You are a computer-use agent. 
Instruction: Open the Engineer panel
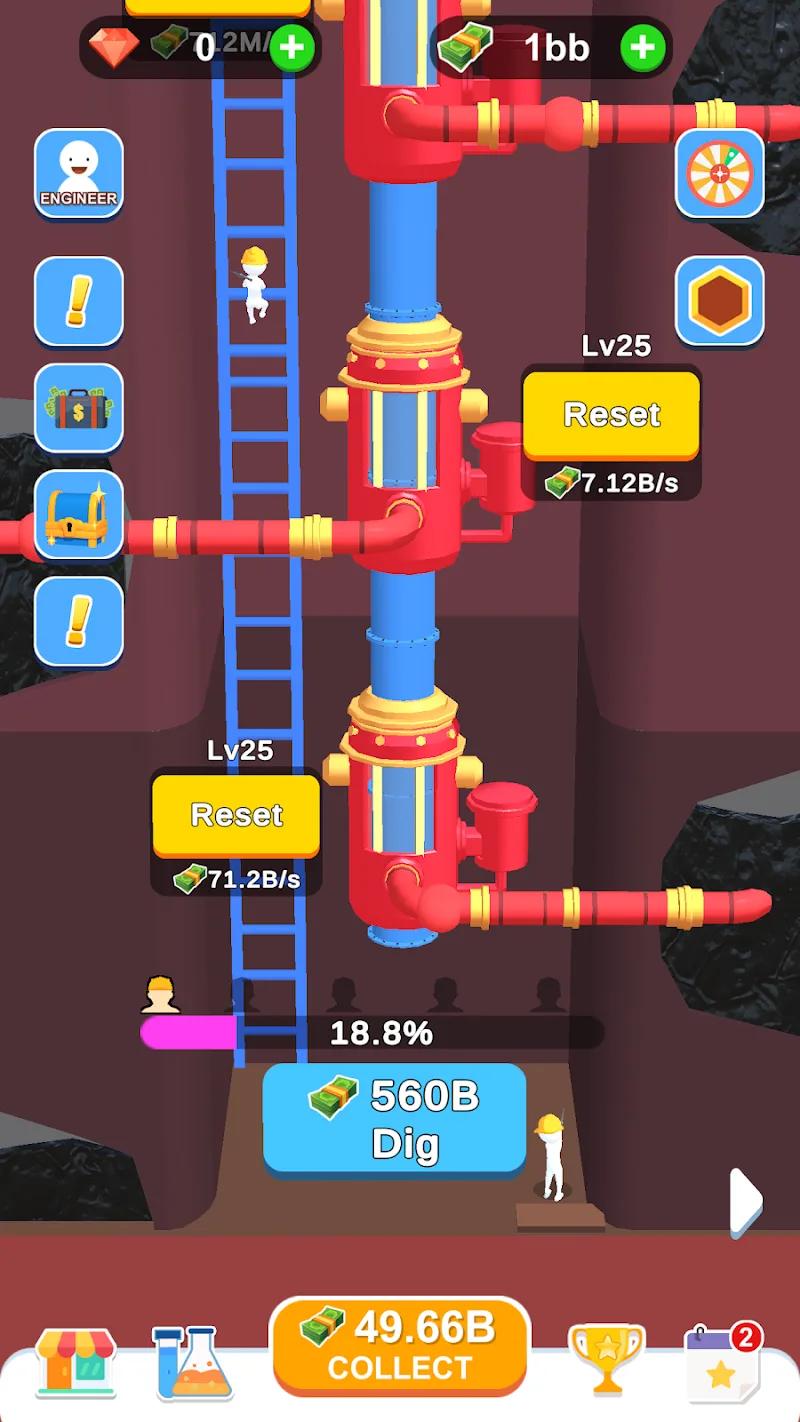(x=78, y=175)
